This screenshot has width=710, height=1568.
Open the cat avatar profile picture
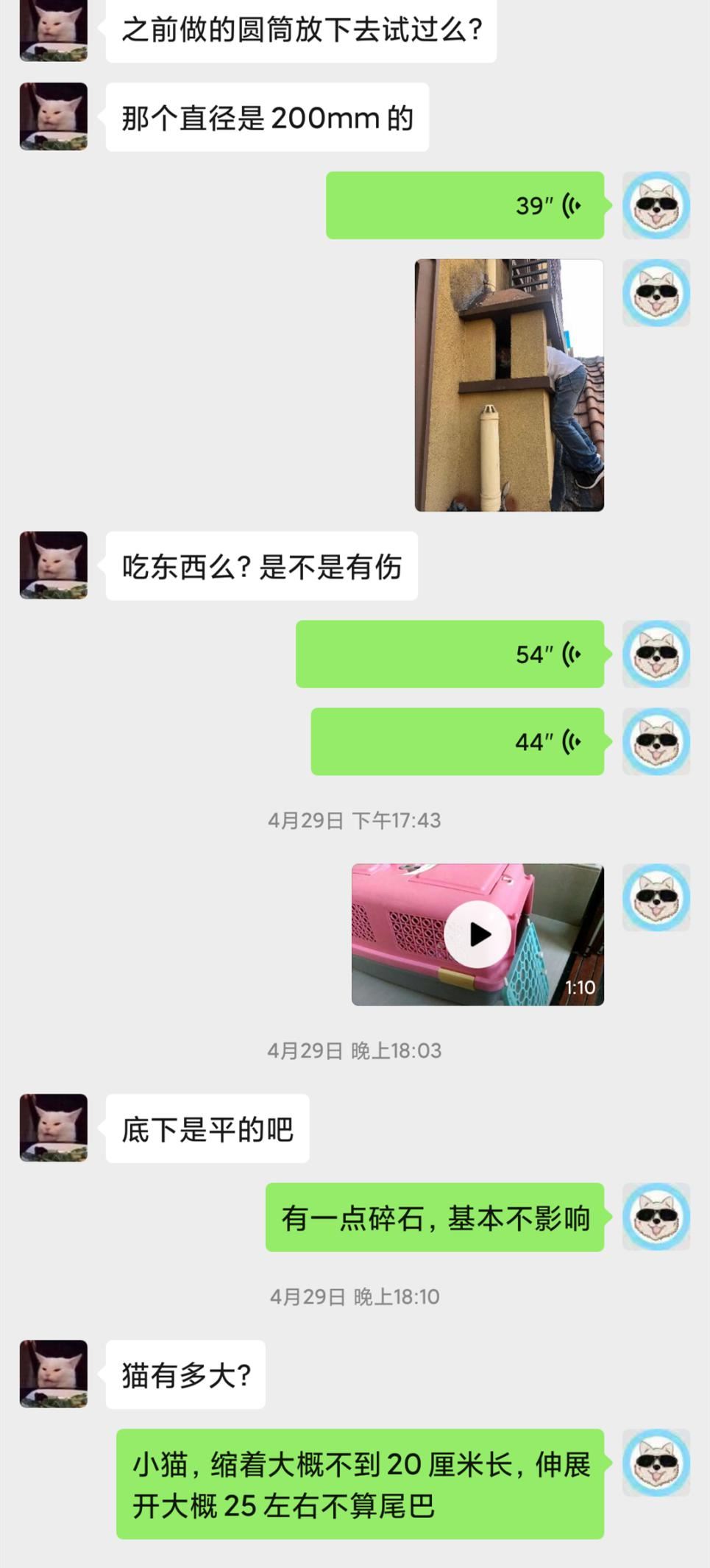click(52, 29)
